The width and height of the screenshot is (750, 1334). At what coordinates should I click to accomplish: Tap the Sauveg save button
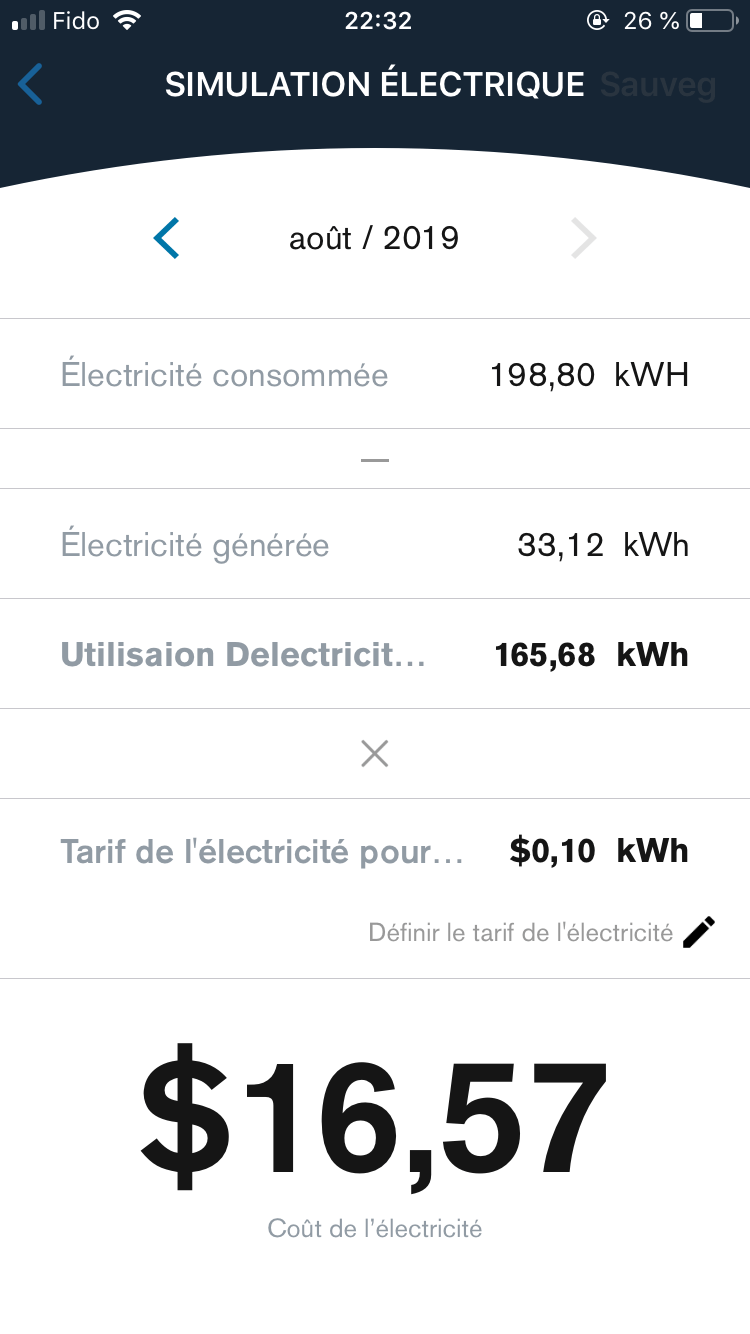[x=658, y=85]
